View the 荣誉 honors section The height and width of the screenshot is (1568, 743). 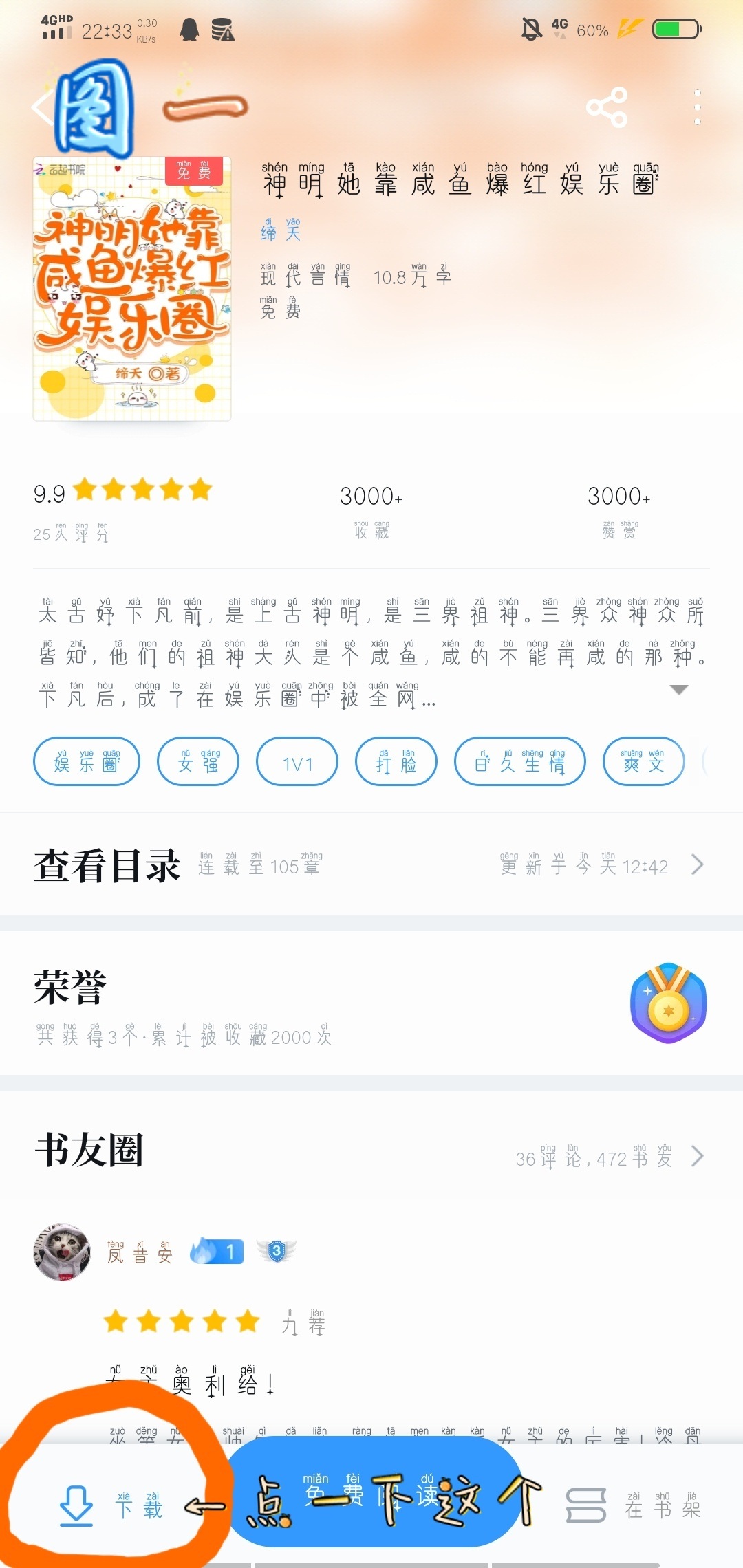coord(371,1004)
